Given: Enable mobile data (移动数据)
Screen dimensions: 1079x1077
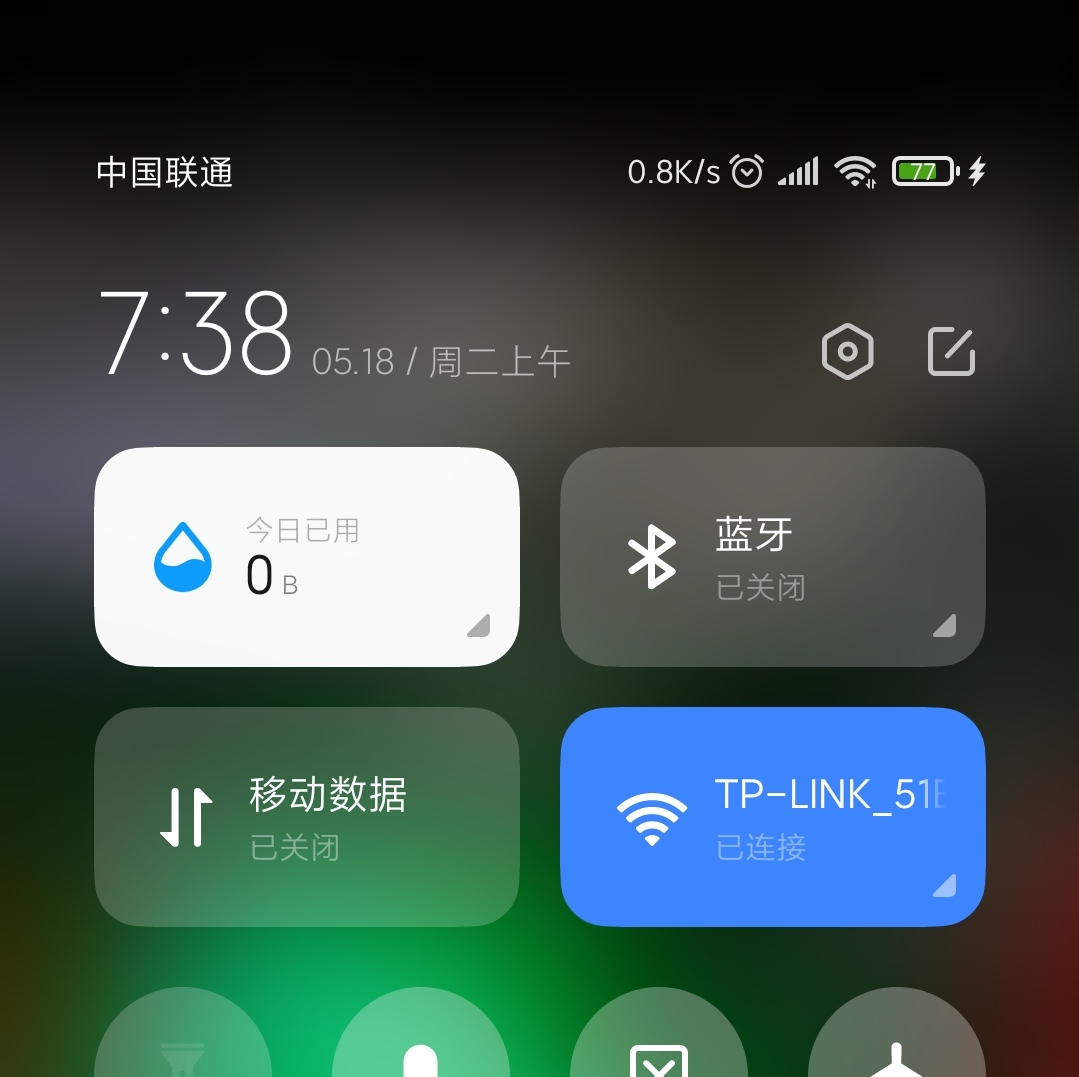Looking at the screenshot, I should point(307,816).
